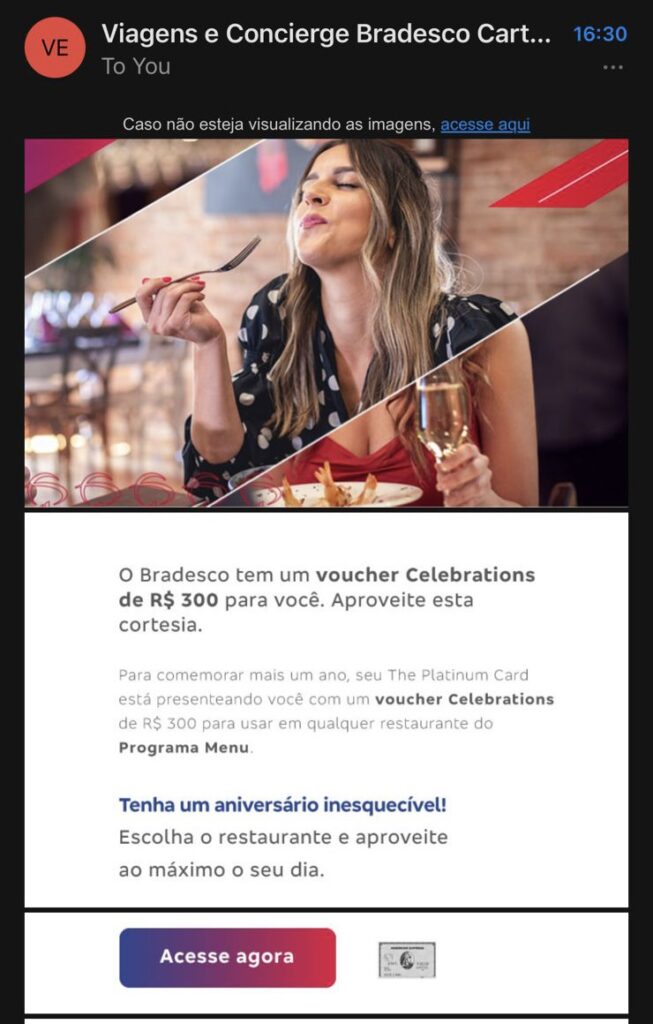653x1024 pixels.
Task: Tap the 'Acesse agora' button
Action: pyautogui.click(x=227, y=957)
